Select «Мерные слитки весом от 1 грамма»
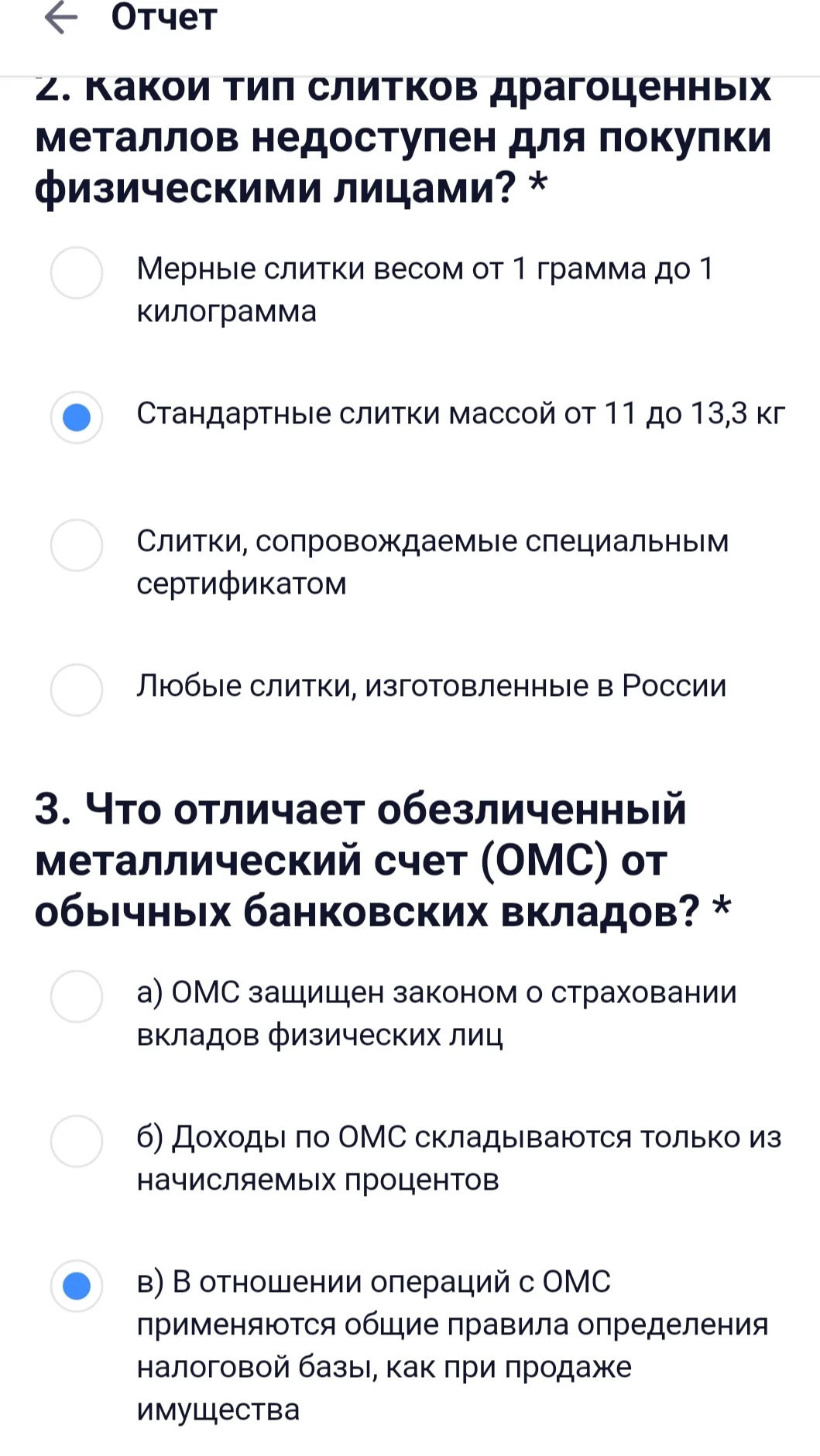Image resolution: width=820 pixels, height=1456 pixels. pyautogui.click(x=77, y=272)
